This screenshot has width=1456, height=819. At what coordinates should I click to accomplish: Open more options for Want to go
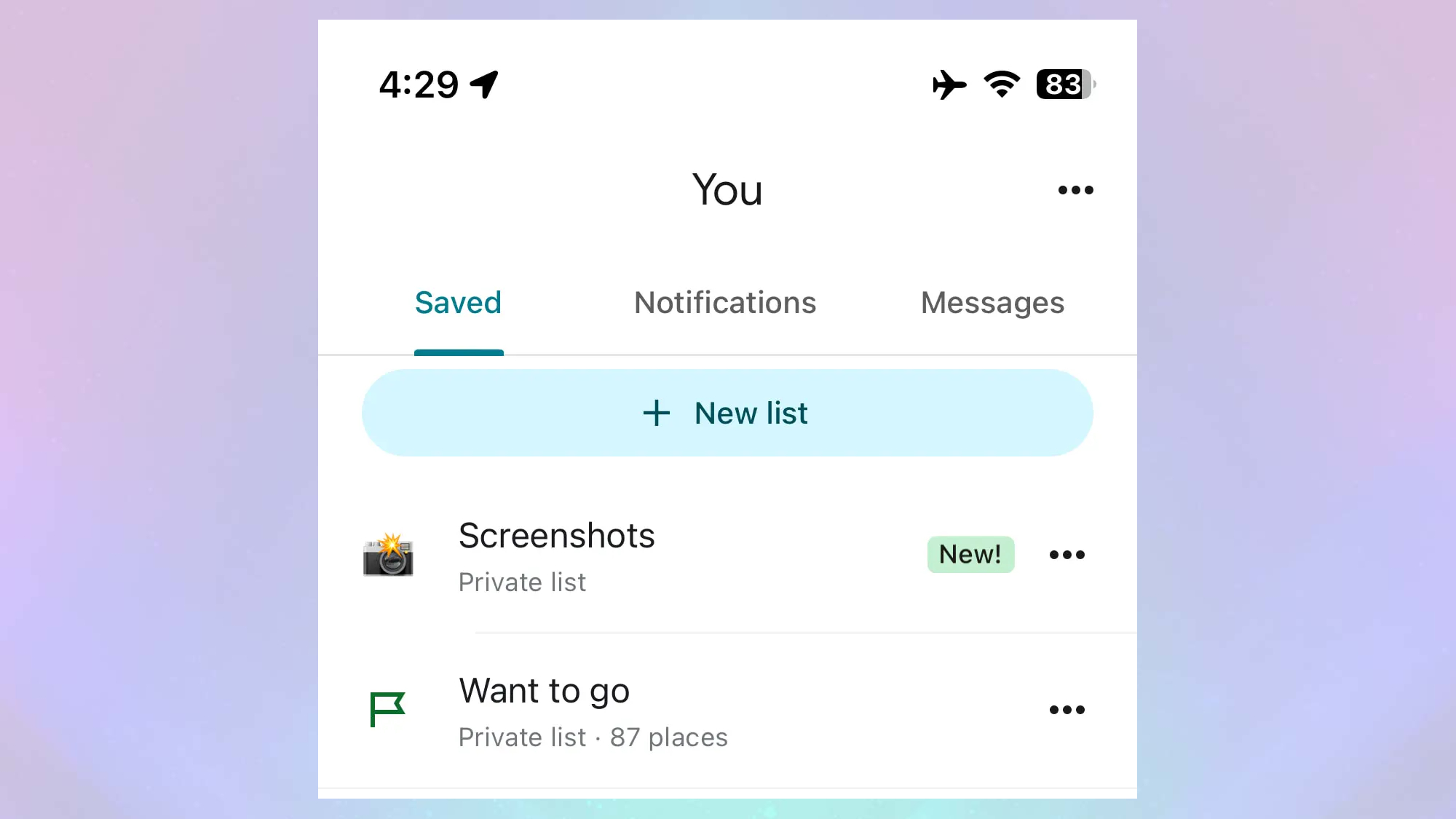pos(1067,710)
